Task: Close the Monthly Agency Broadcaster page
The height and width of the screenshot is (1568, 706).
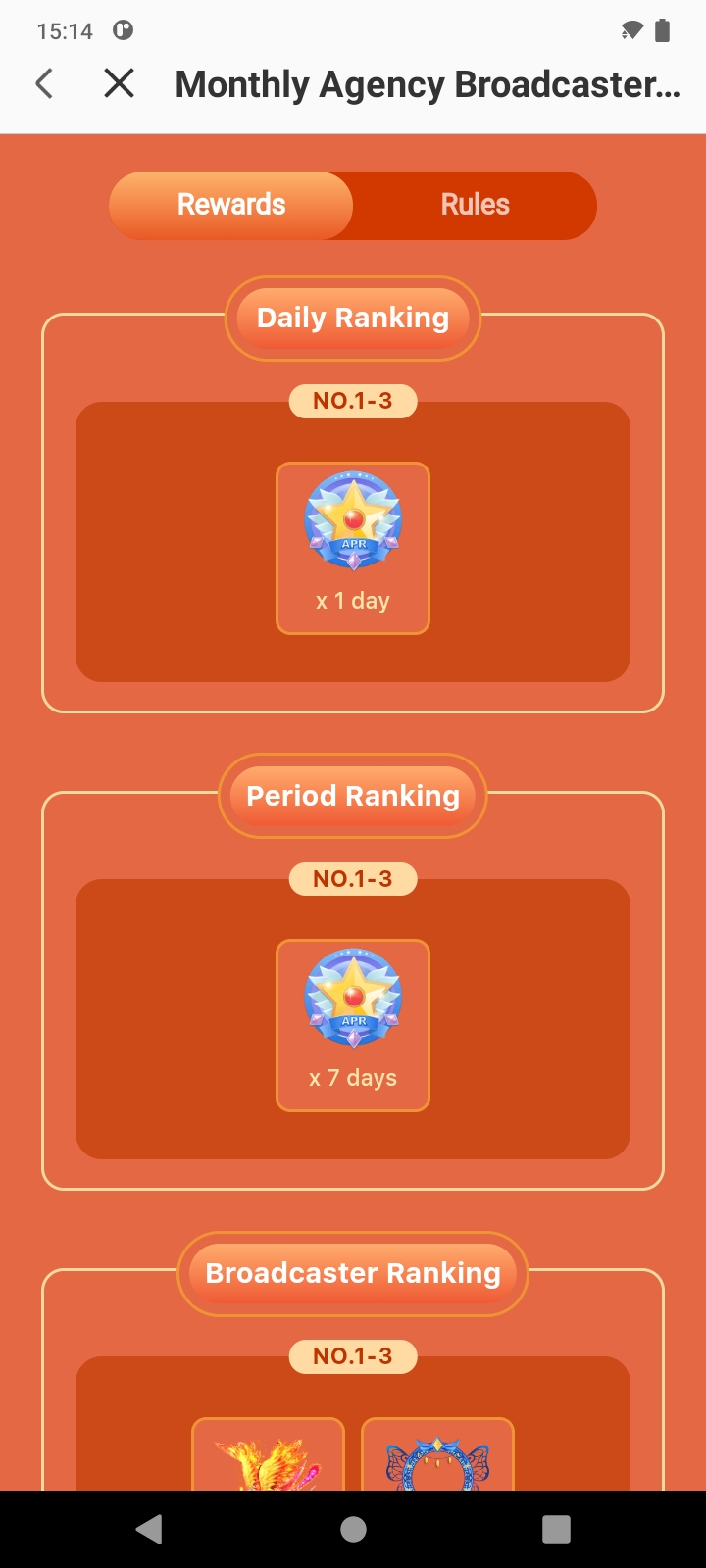Action: [x=119, y=84]
